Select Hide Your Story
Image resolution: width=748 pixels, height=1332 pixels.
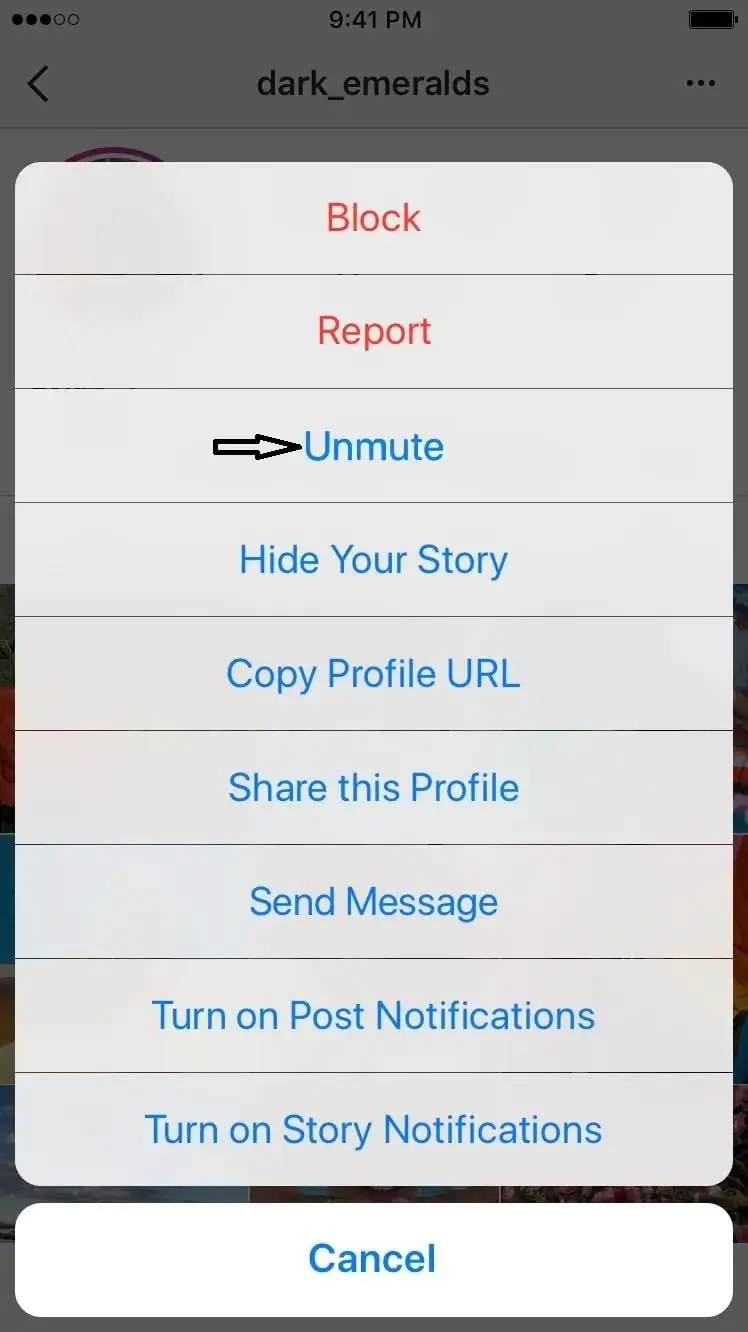point(373,560)
